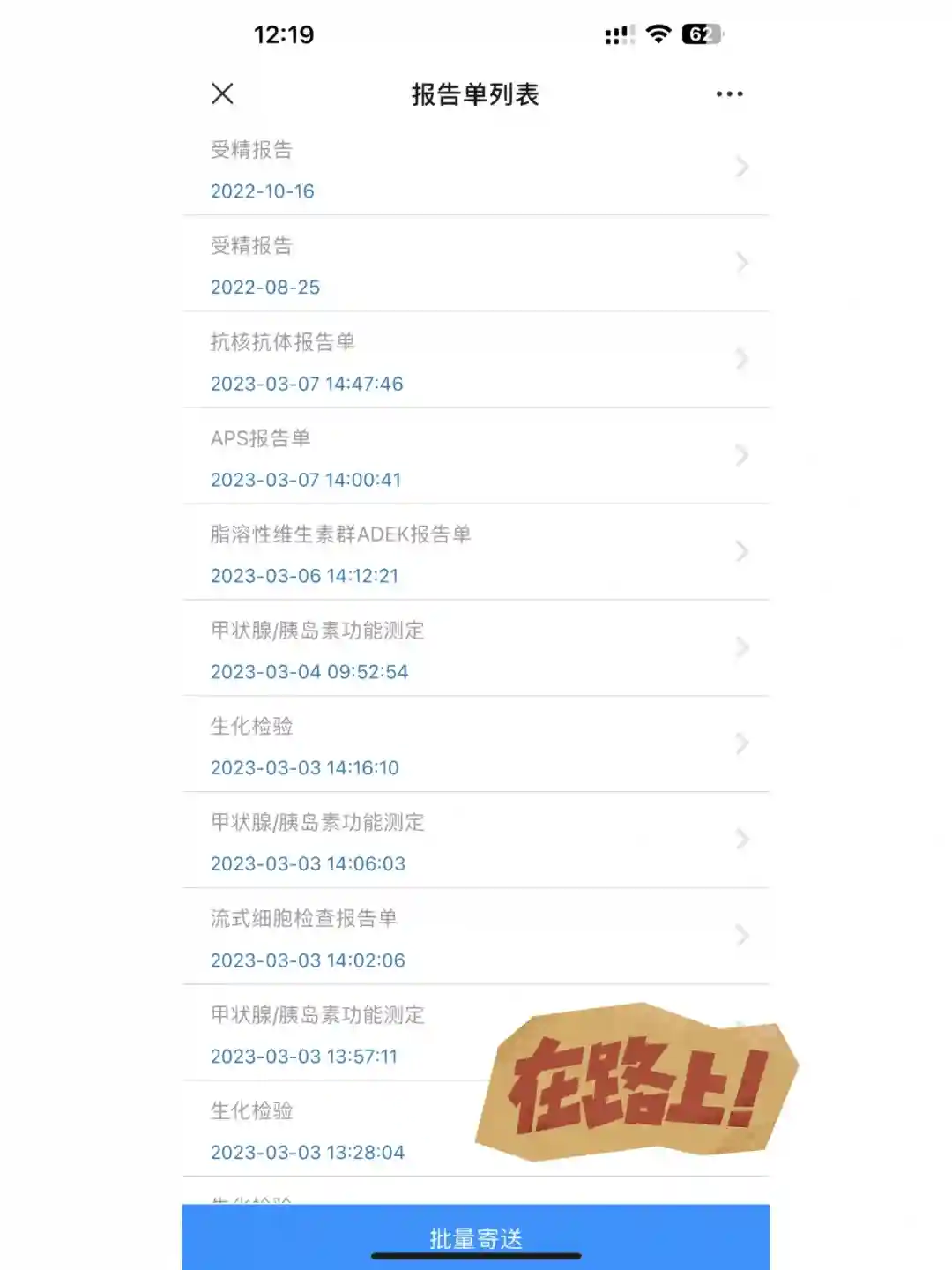
Task: View the 流式细胞检查报告单 report
Action: (x=475, y=938)
